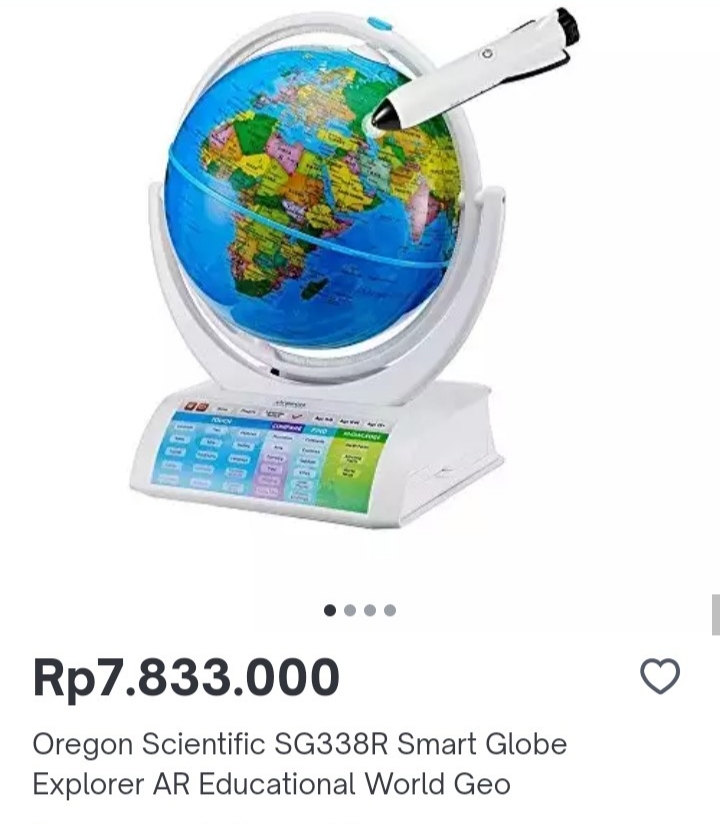The image size is (720, 824).
Task: Open the Oregon Scientific SG338R product title
Action: pos(300,764)
